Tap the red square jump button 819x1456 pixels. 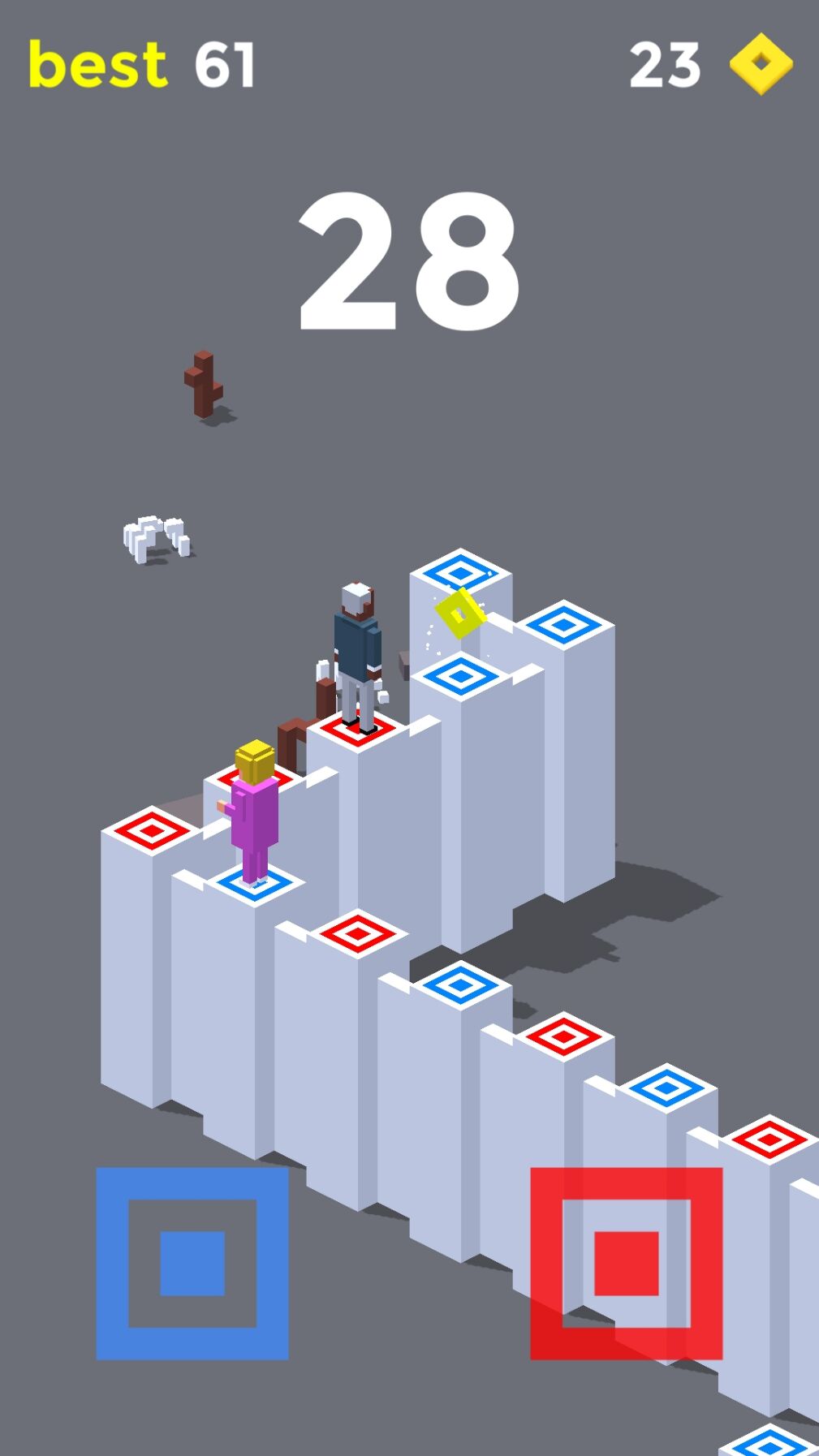click(x=626, y=1263)
